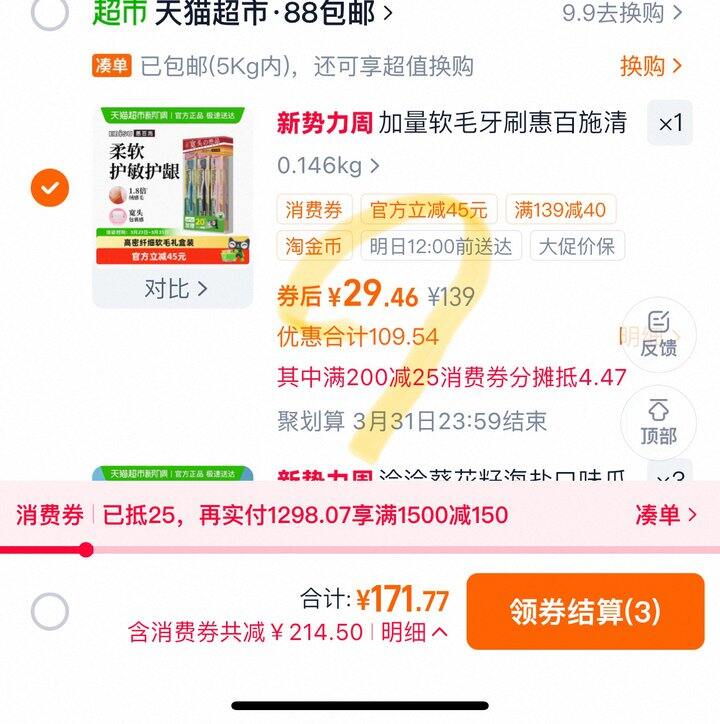Open 9.9去换购 offer

622,13
